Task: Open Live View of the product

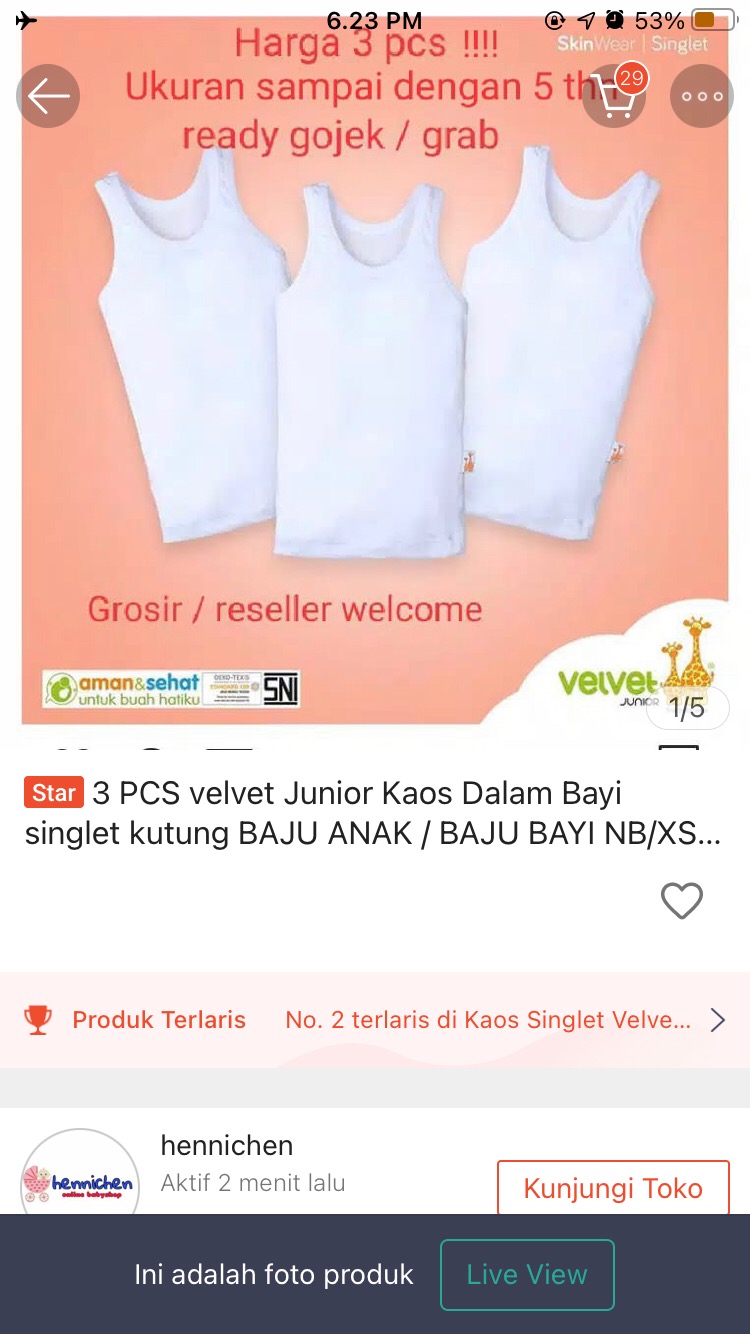Action: [x=527, y=1274]
